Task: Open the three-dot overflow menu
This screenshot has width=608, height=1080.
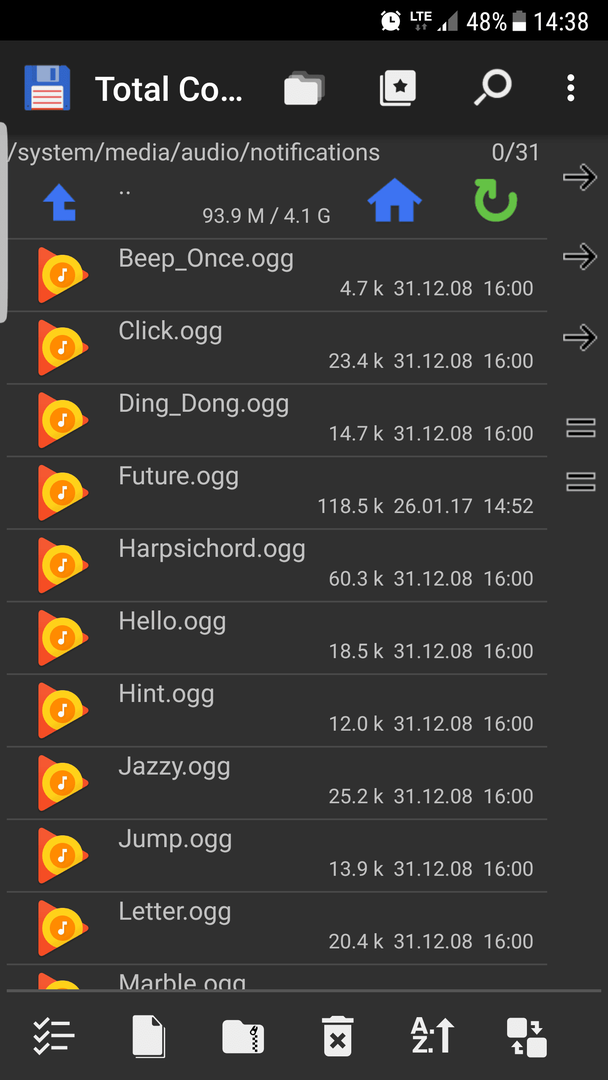Action: pos(570,88)
